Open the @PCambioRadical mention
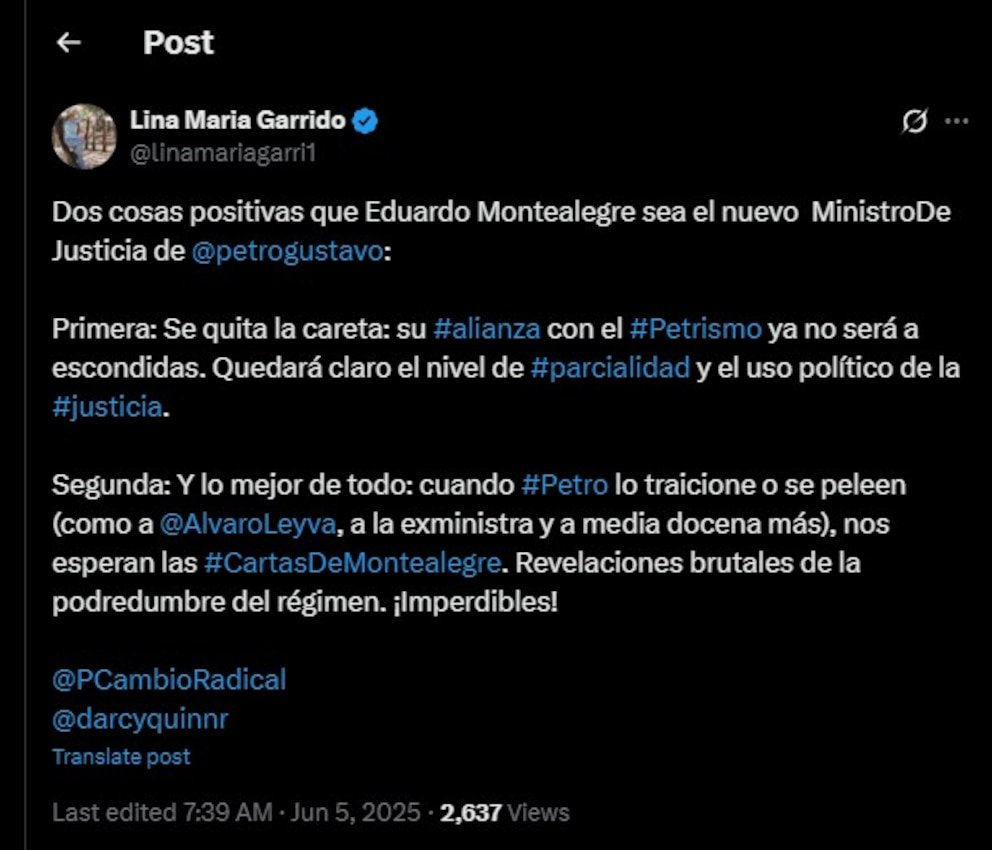 click(169, 680)
